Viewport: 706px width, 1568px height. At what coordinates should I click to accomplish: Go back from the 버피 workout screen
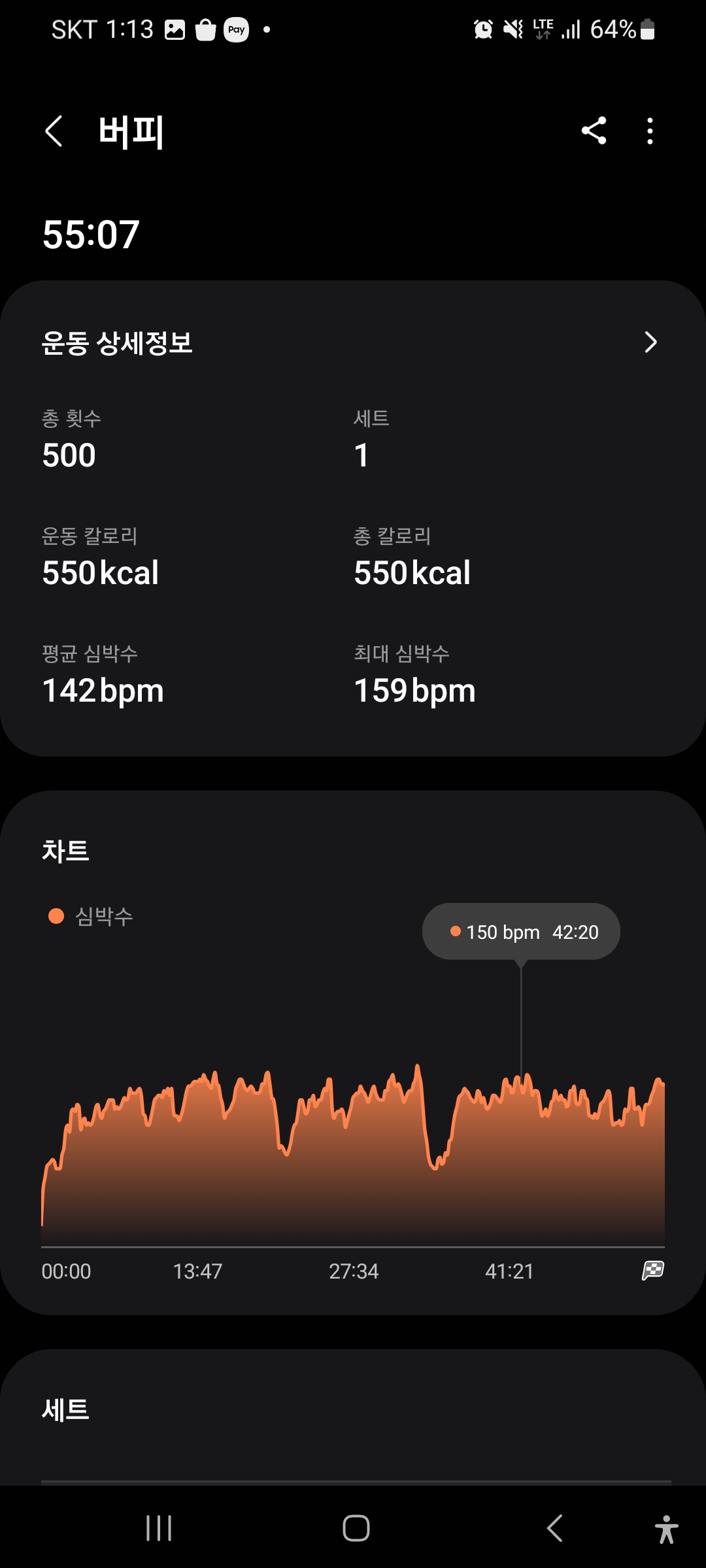[x=54, y=131]
